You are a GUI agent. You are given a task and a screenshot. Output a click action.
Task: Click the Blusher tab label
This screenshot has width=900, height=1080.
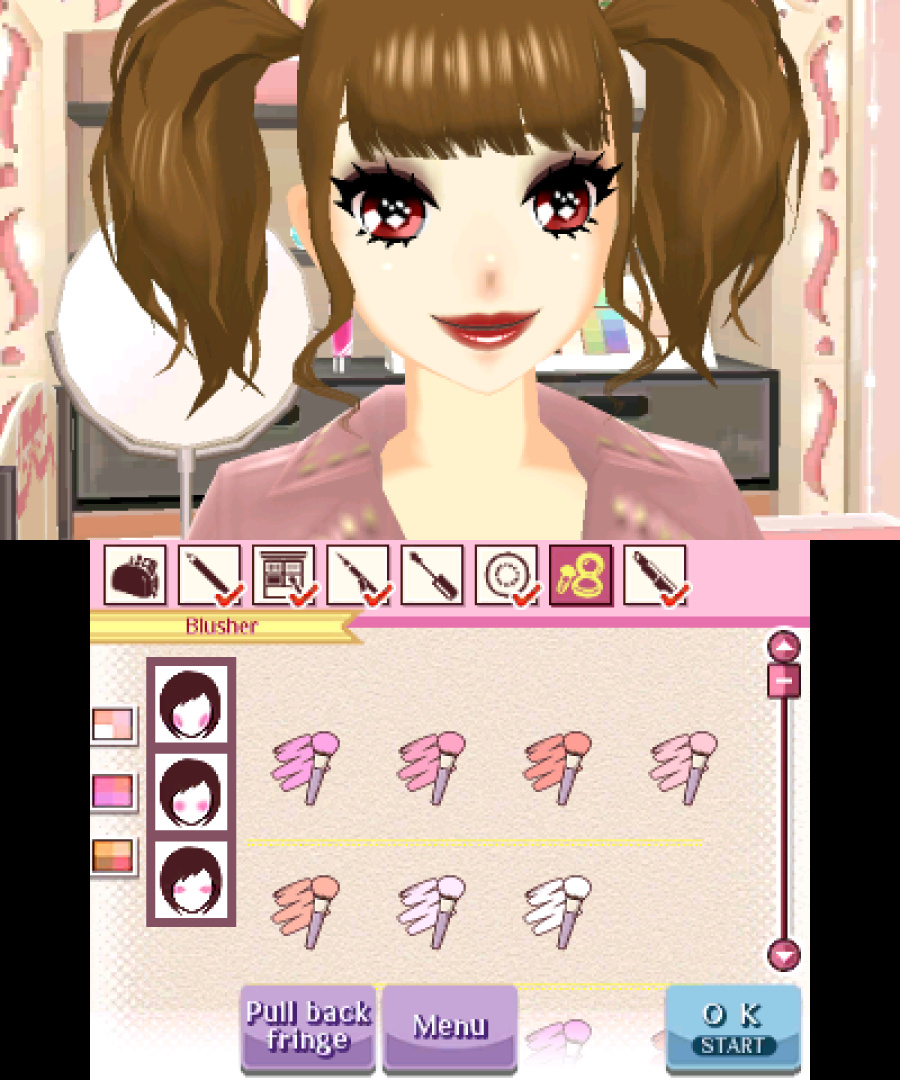(222, 625)
